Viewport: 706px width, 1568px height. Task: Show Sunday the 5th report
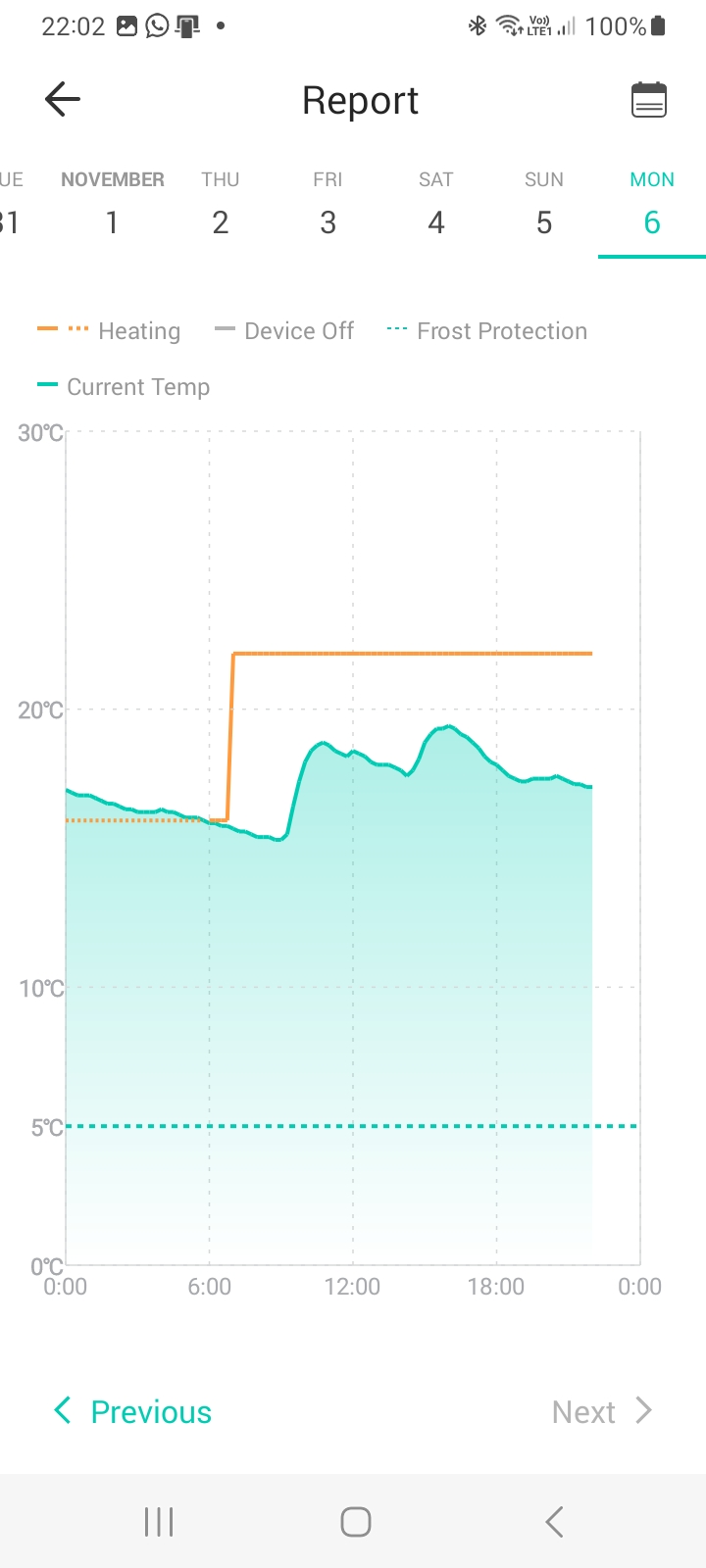point(544,206)
